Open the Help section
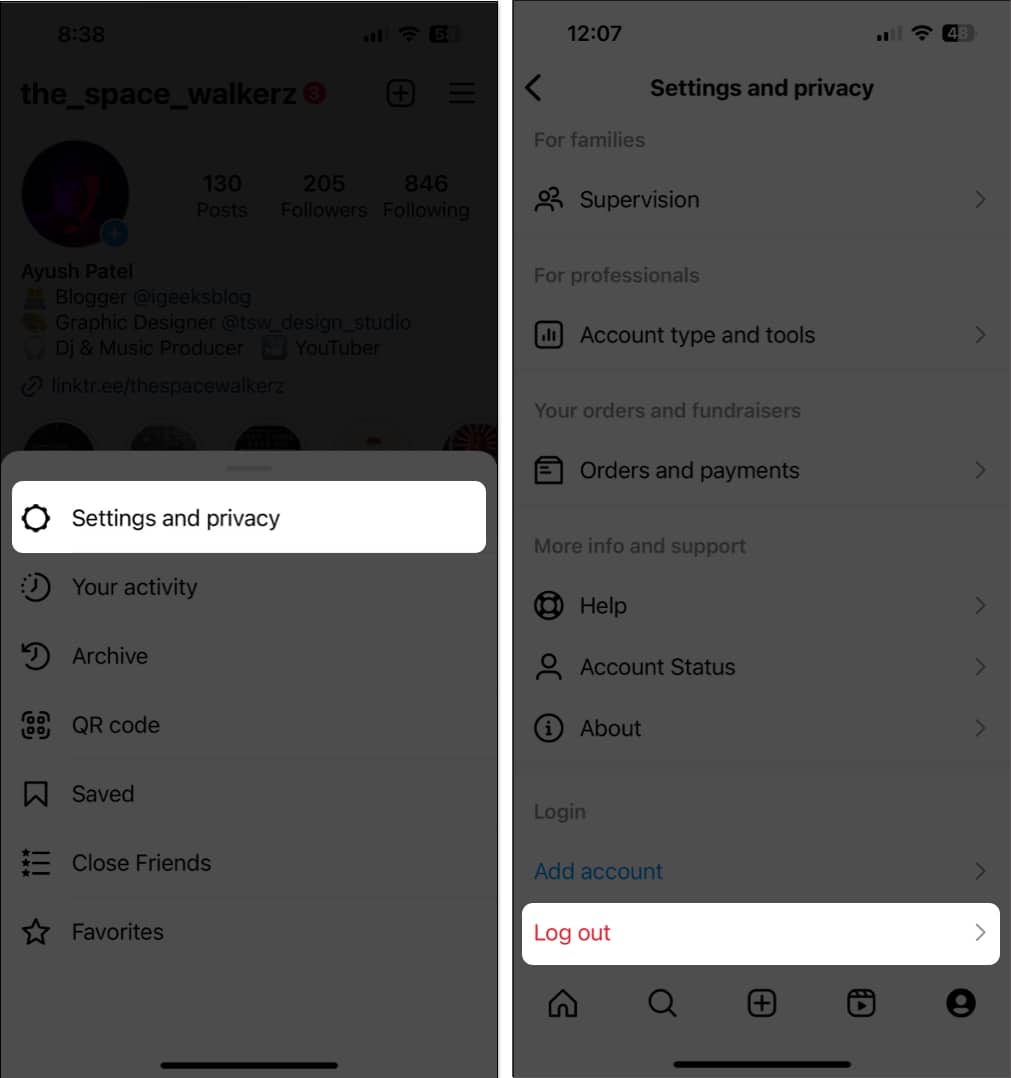 (760, 606)
